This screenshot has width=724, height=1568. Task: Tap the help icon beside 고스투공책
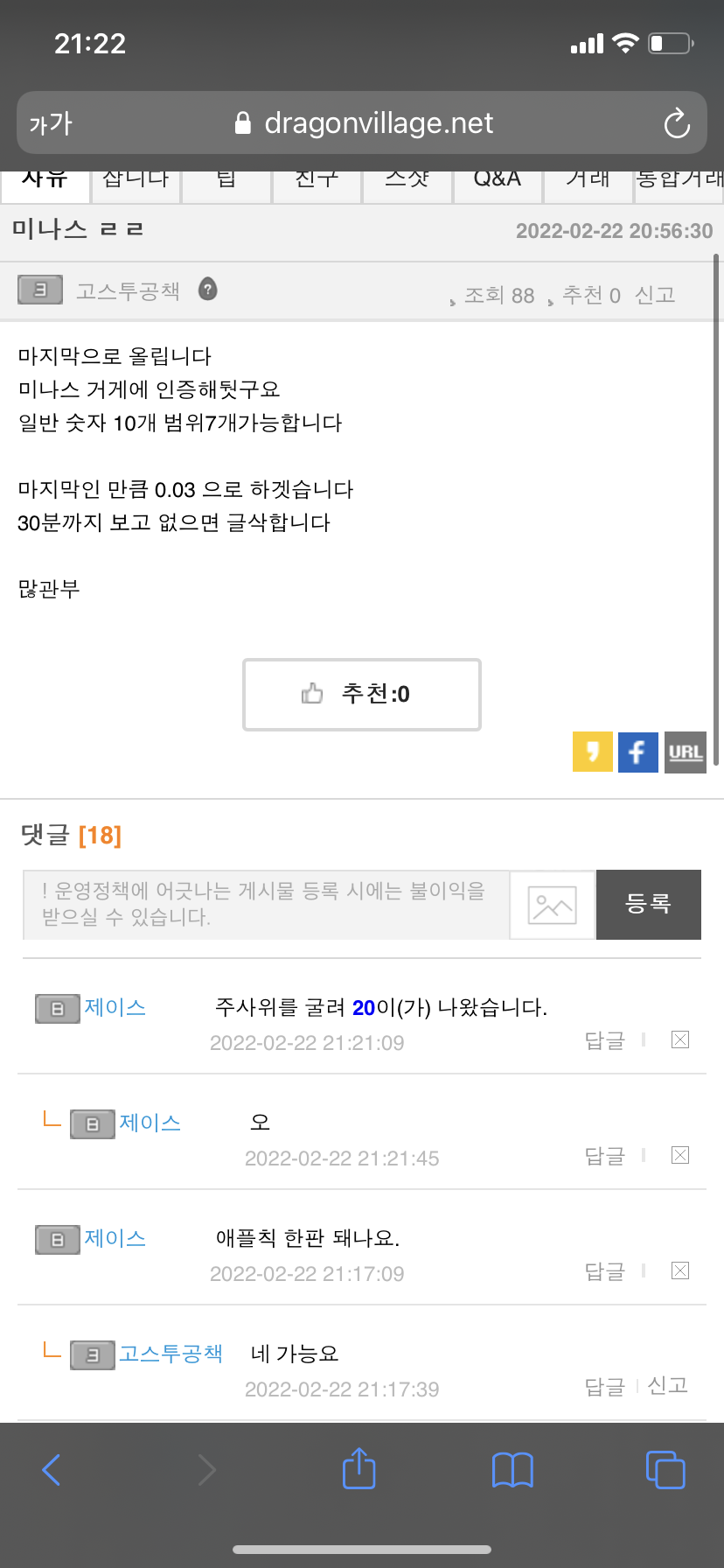click(207, 289)
